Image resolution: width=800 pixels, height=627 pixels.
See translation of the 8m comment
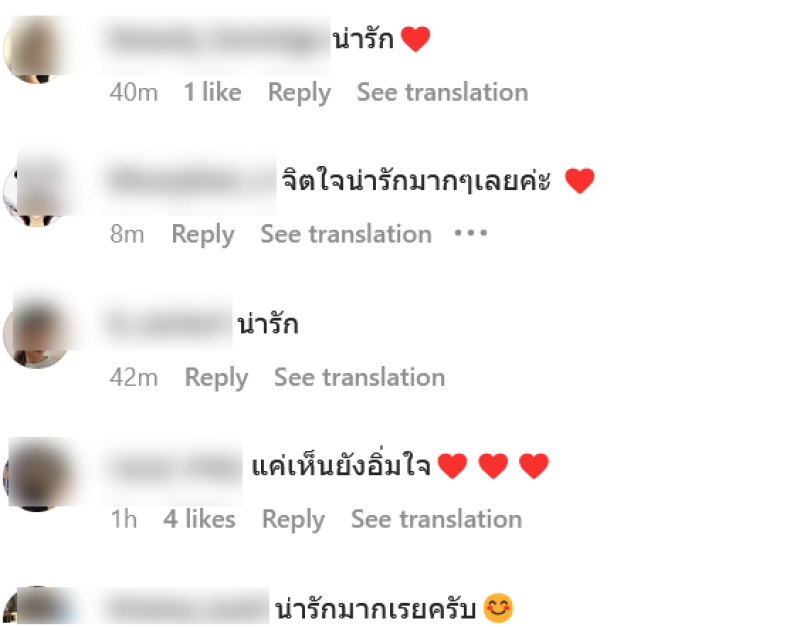(x=346, y=235)
